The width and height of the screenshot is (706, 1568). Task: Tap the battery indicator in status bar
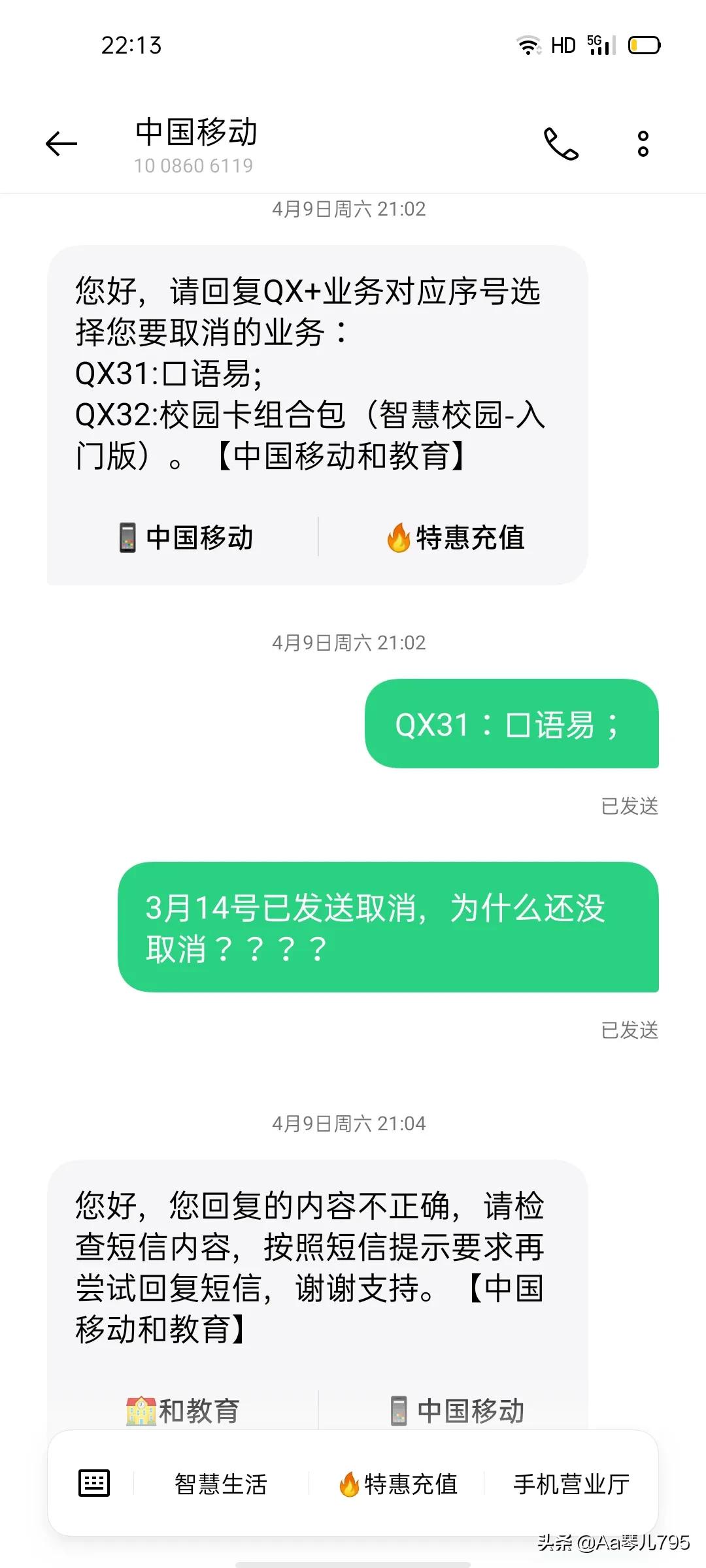644,46
